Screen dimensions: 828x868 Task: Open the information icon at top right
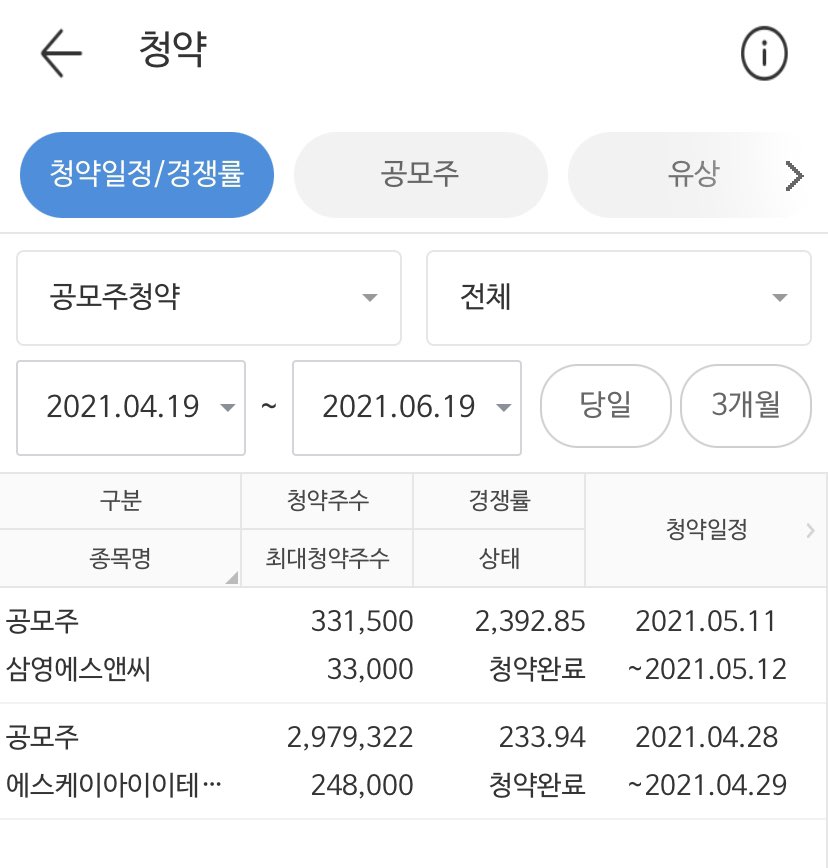[x=765, y=52]
